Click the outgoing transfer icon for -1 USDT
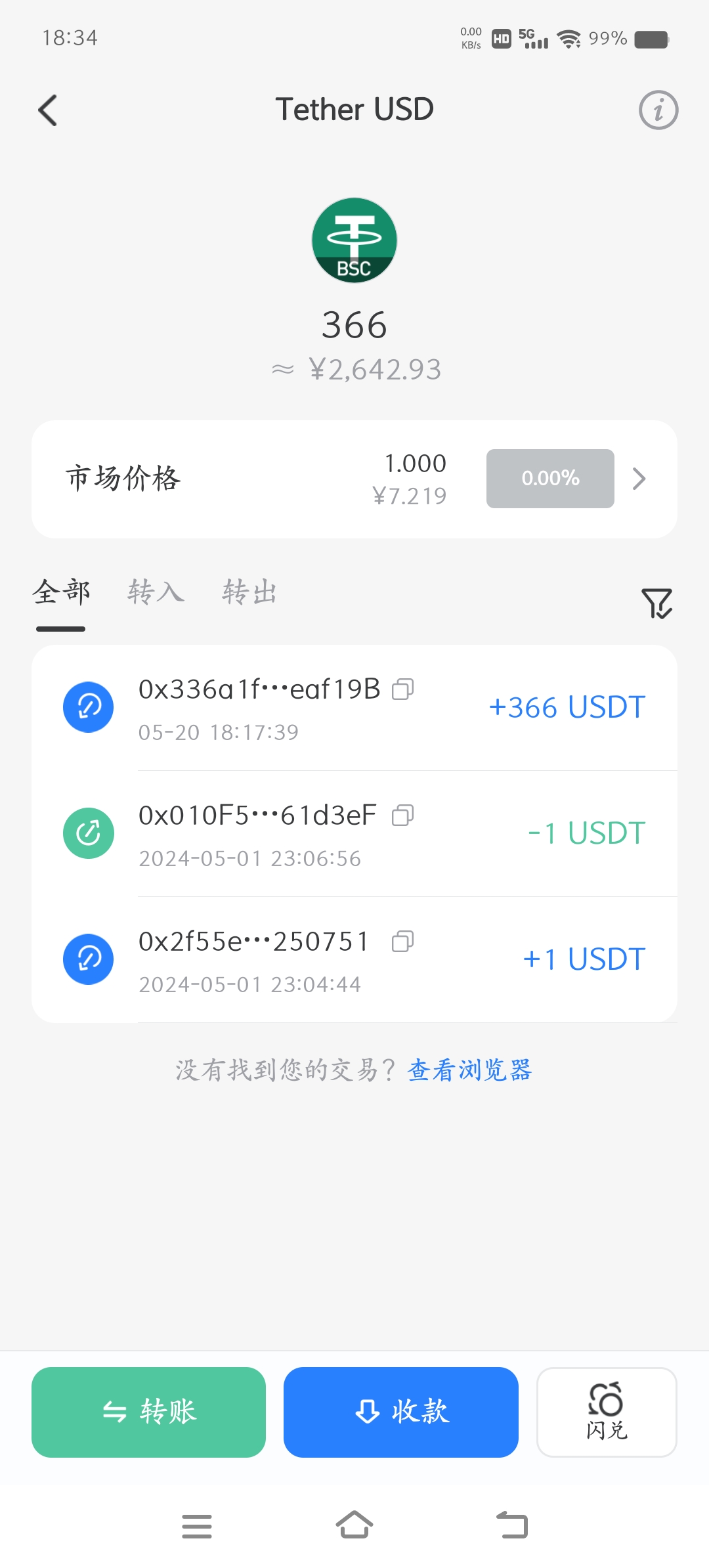 pos(88,833)
